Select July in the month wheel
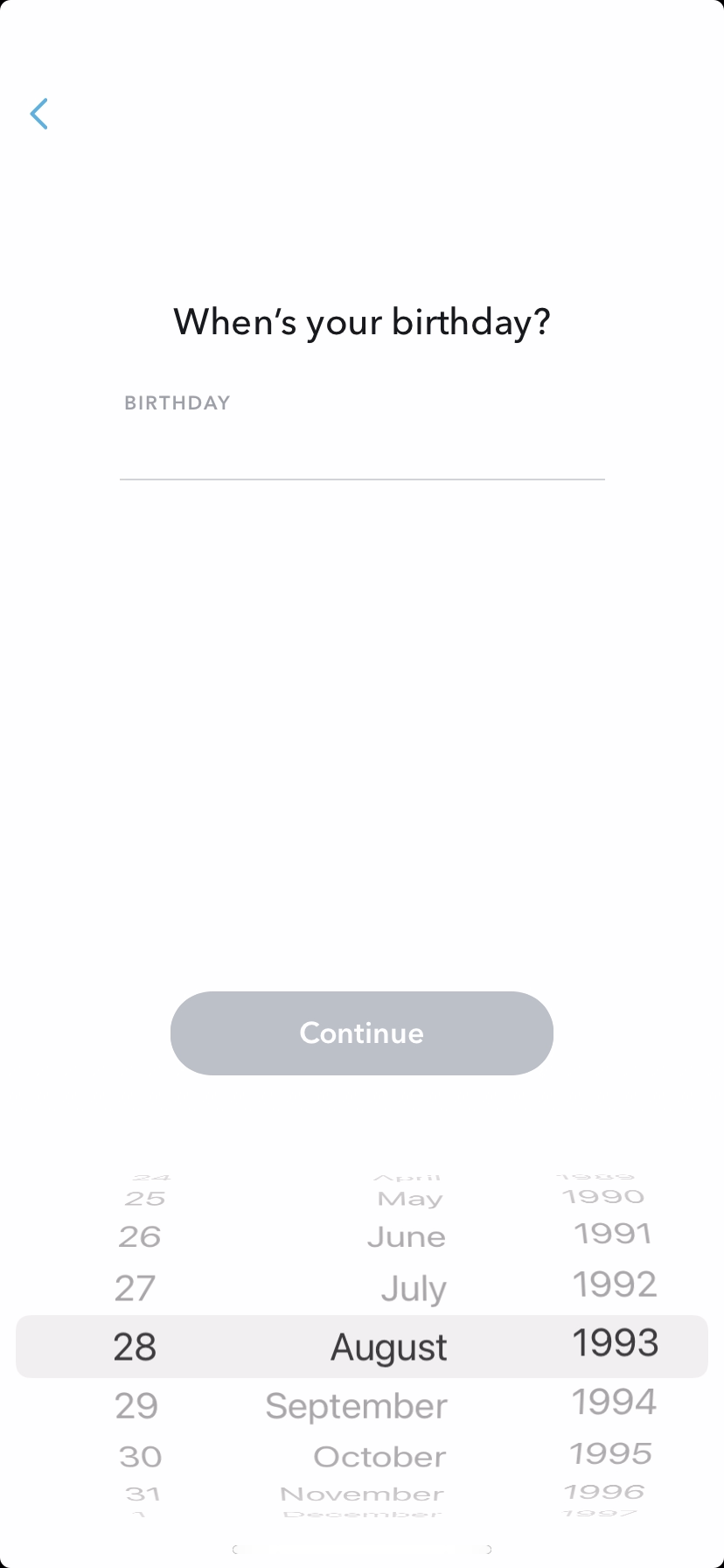The image size is (724, 1568). [x=413, y=1288]
